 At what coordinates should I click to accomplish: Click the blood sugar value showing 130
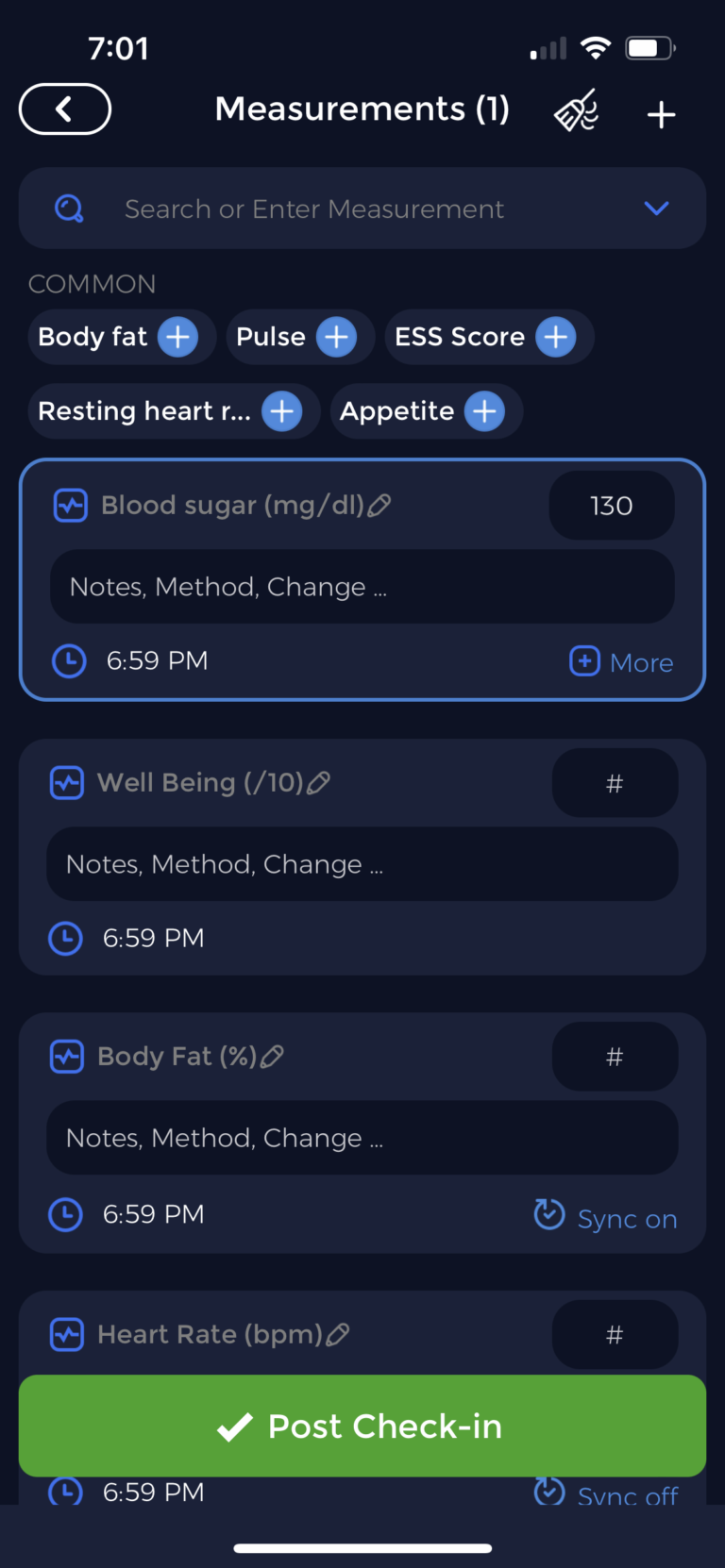[x=611, y=506]
